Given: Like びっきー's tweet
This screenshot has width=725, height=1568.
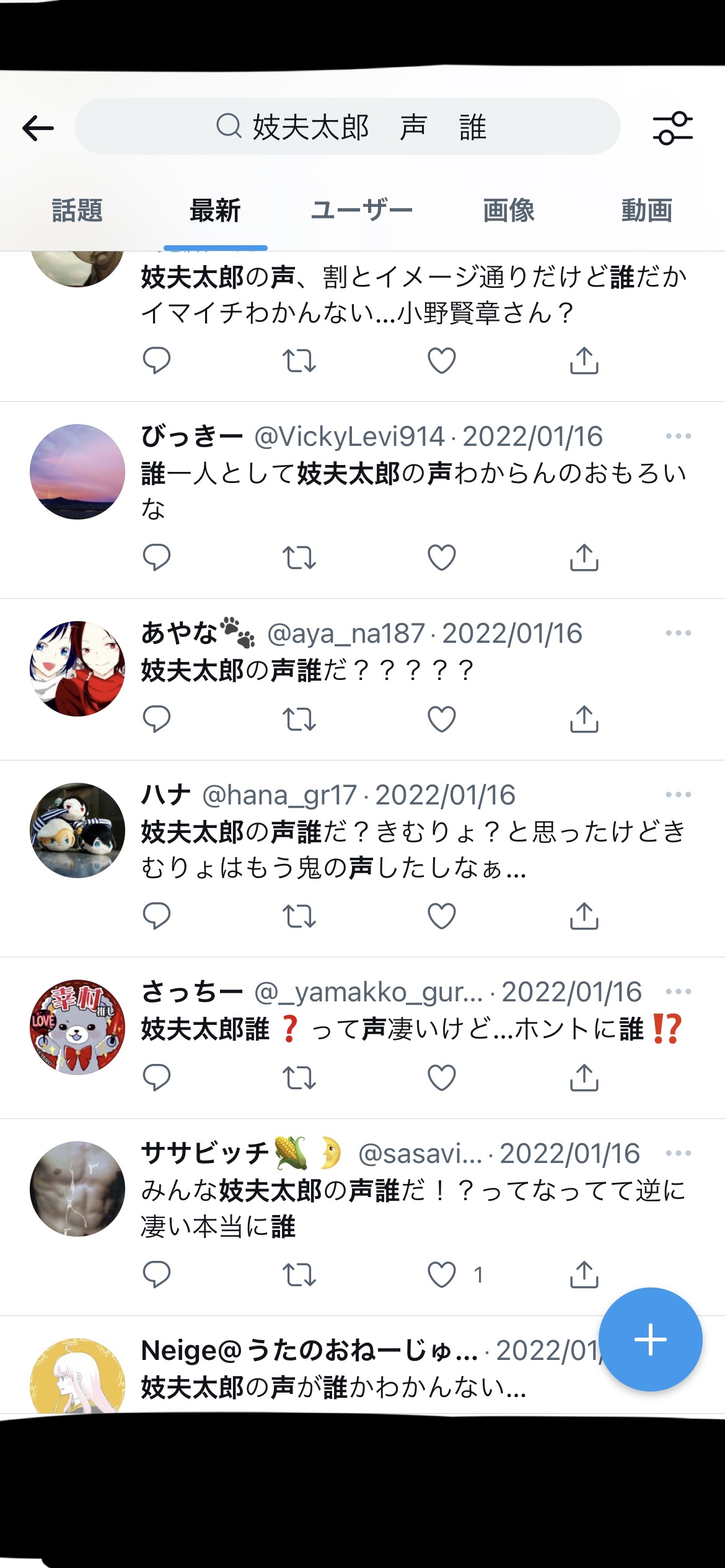Looking at the screenshot, I should coord(442,558).
